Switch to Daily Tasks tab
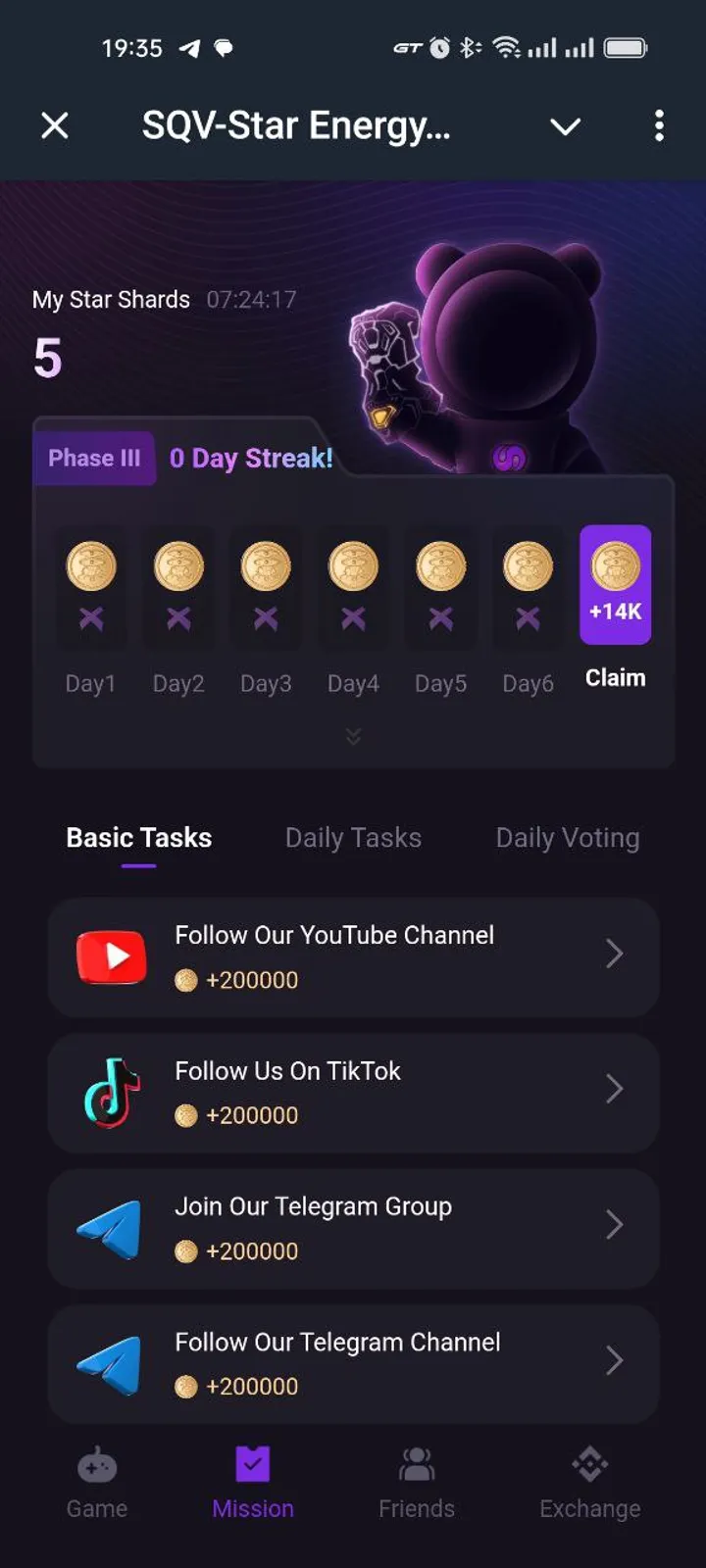Image resolution: width=706 pixels, height=1568 pixels. [353, 838]
